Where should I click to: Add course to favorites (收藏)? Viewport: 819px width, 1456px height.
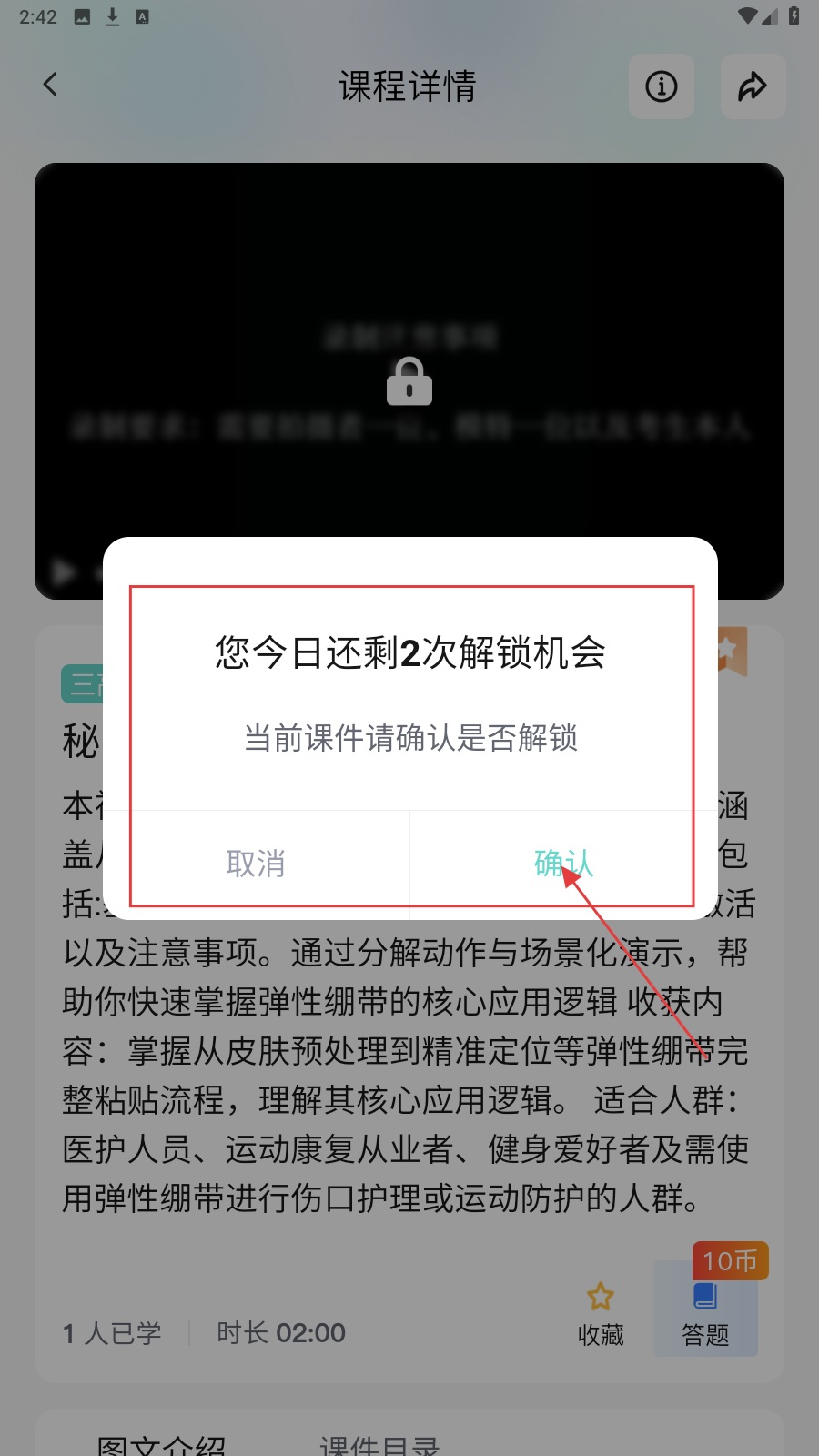pyautogui.click(x=601, y=1313)
